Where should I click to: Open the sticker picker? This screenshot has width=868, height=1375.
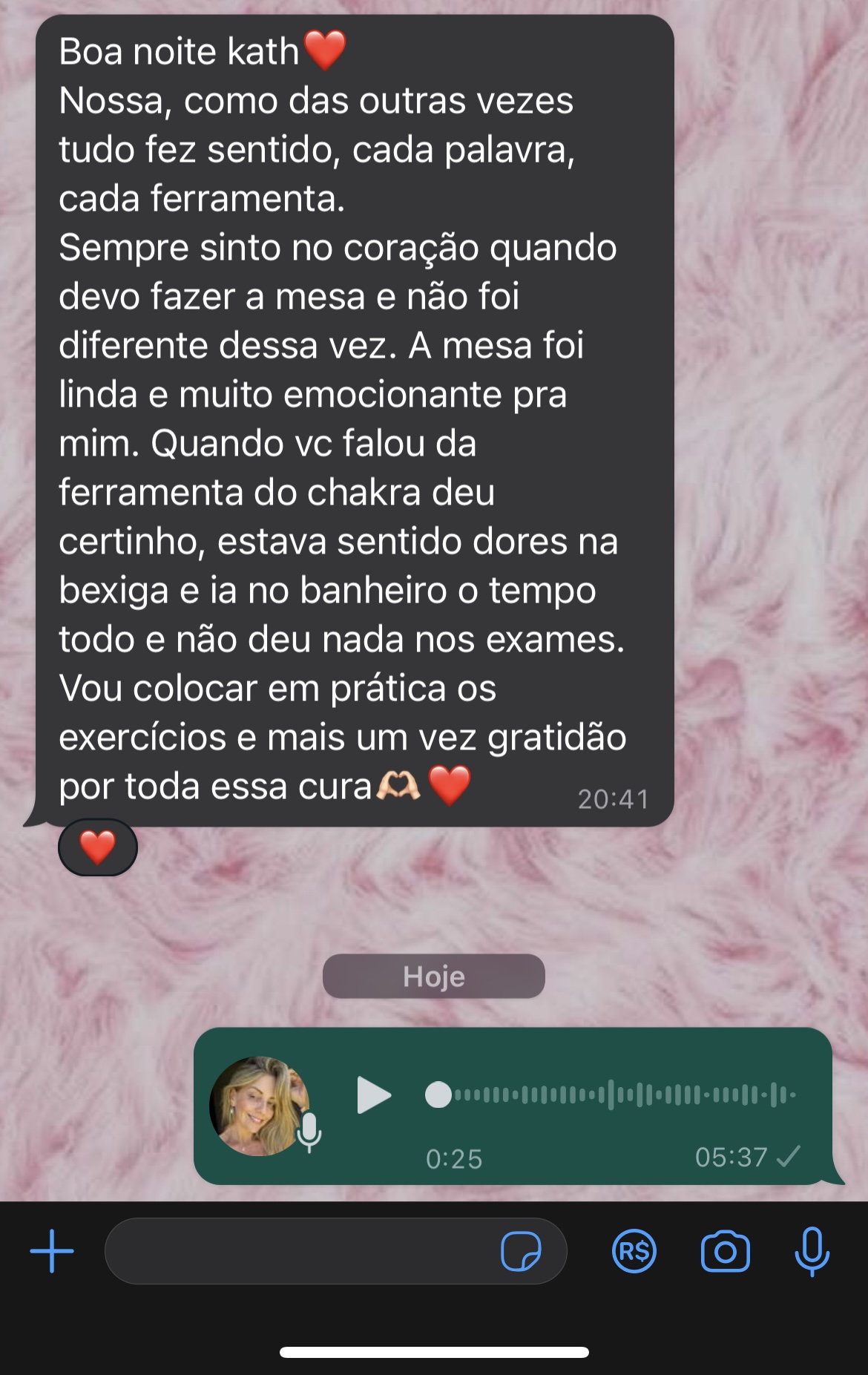point(521,1251)
